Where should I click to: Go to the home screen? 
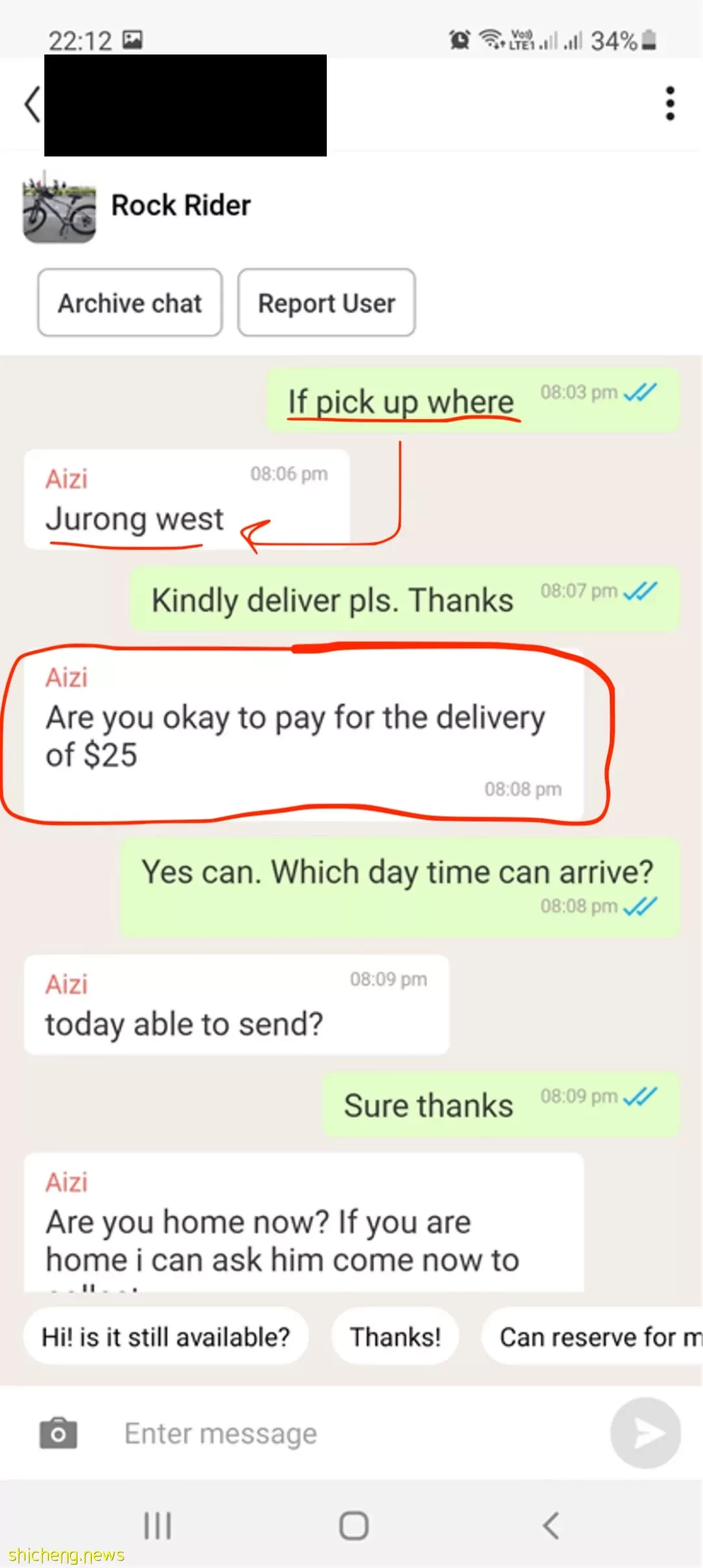(353, 1526)
